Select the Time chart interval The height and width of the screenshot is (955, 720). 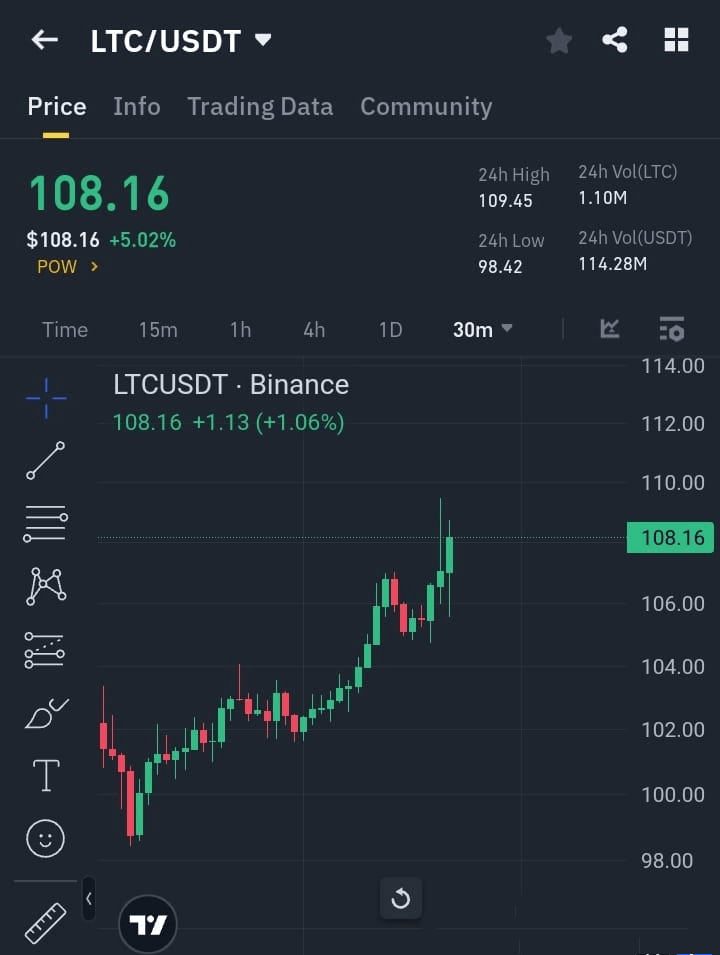click(65, 329)
